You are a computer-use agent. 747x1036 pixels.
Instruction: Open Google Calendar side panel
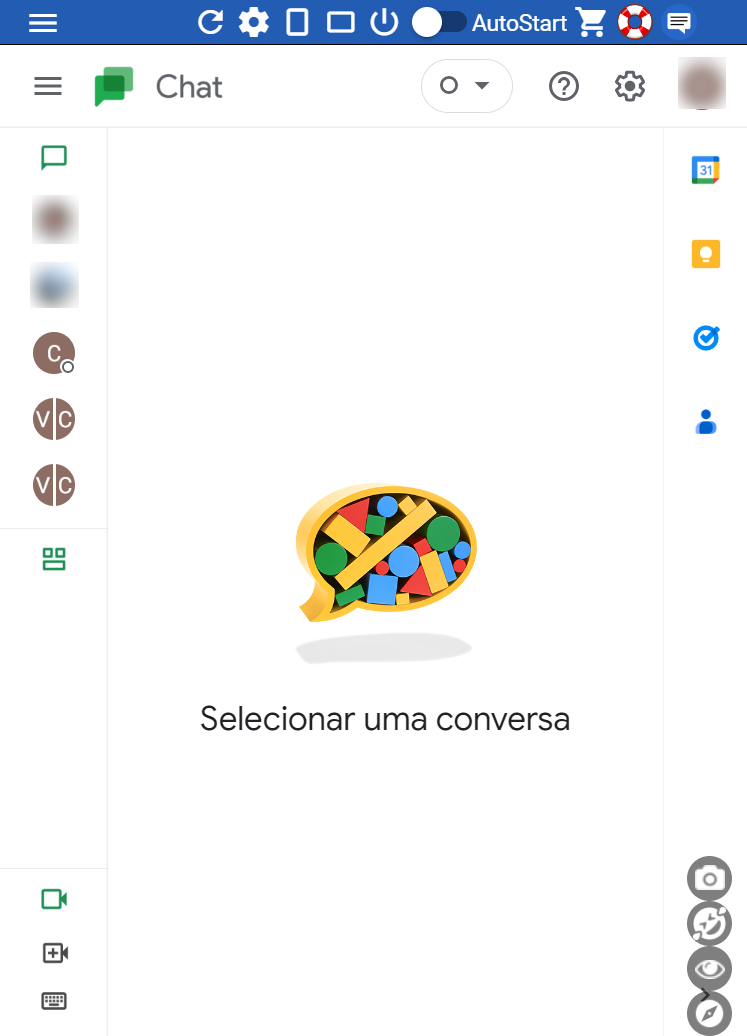706,170
